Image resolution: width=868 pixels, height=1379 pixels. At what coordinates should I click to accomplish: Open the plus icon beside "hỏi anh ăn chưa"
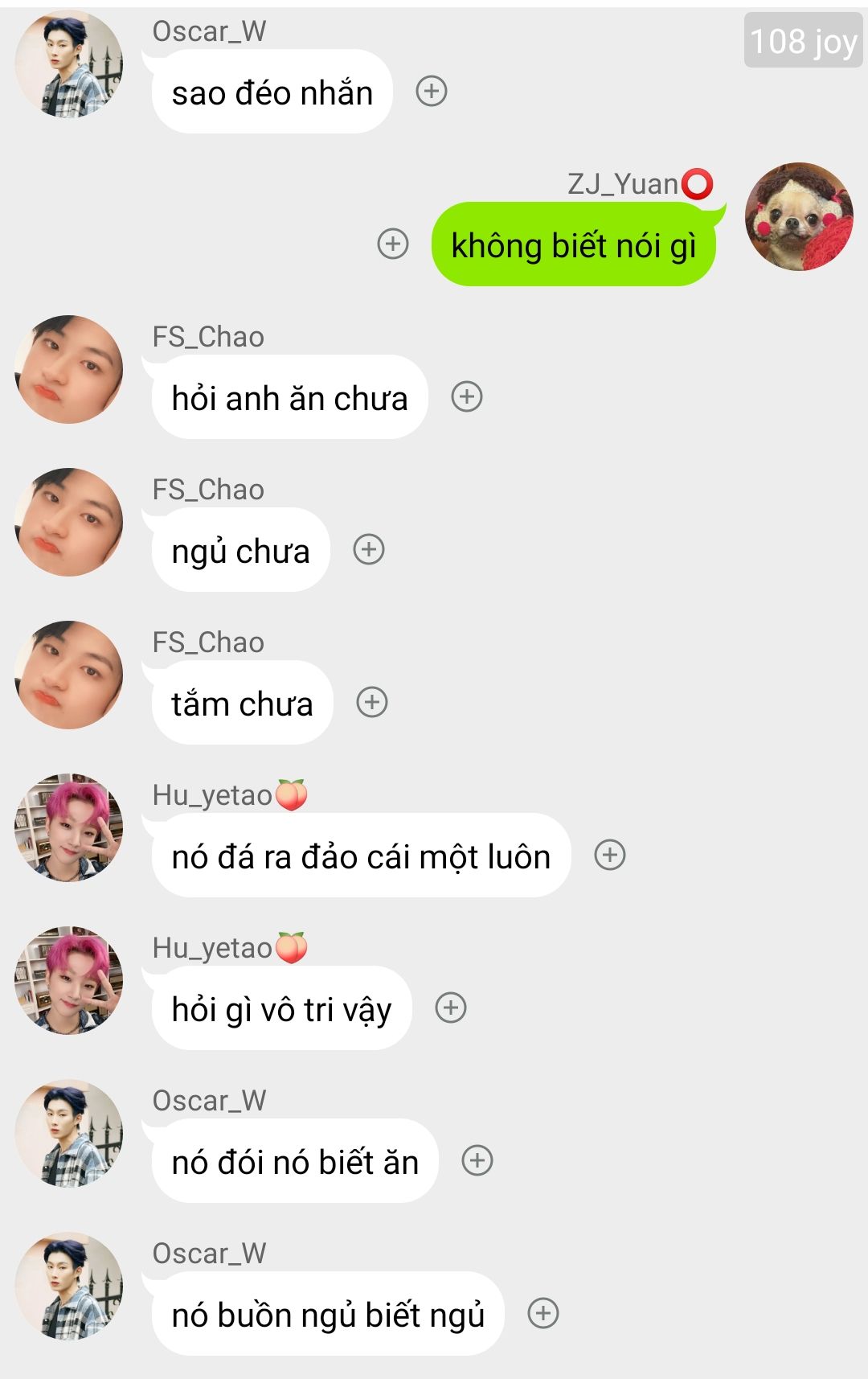(467, 396)
